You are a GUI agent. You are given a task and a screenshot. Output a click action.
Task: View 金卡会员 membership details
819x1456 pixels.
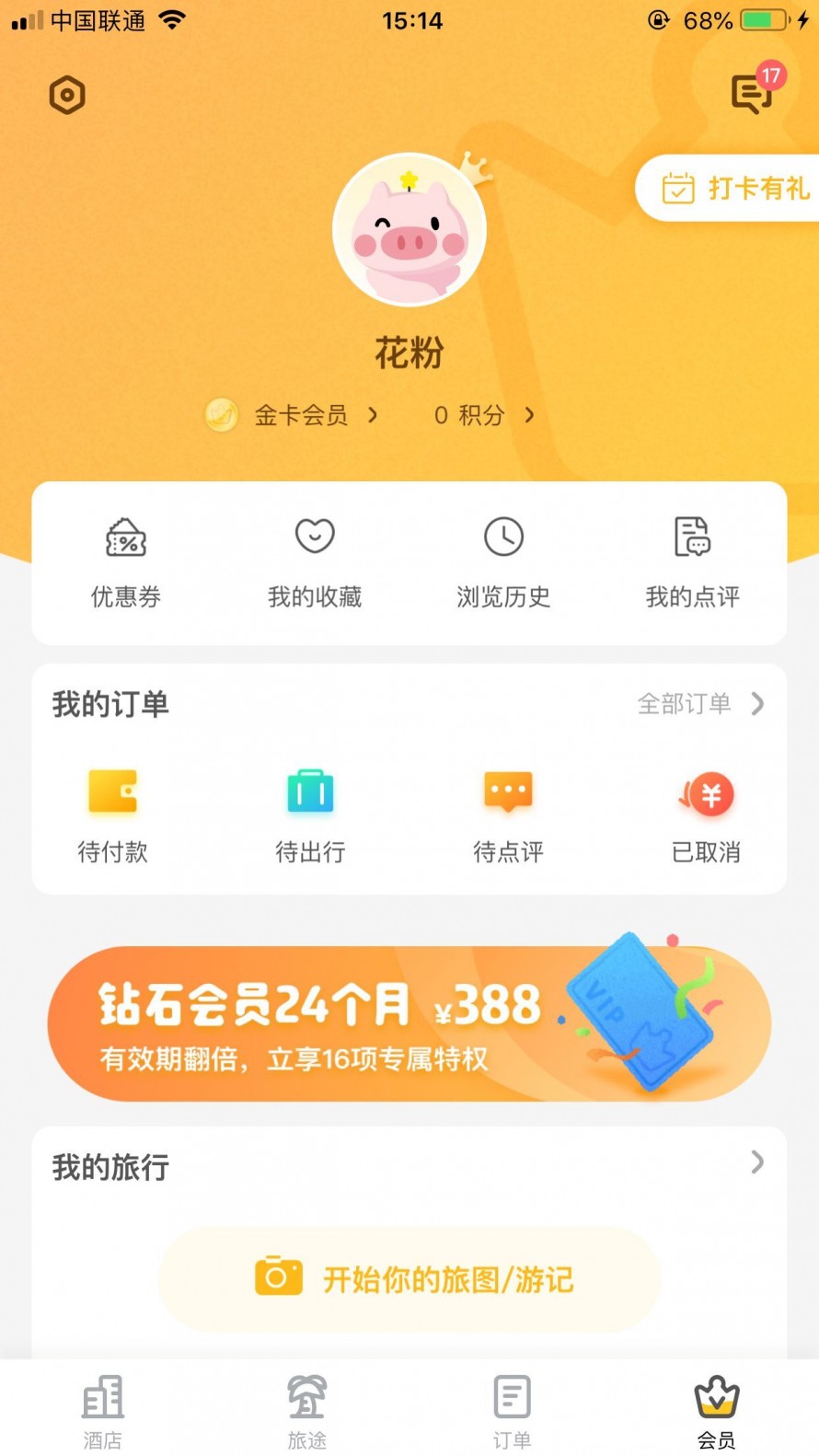pos(301,416)
